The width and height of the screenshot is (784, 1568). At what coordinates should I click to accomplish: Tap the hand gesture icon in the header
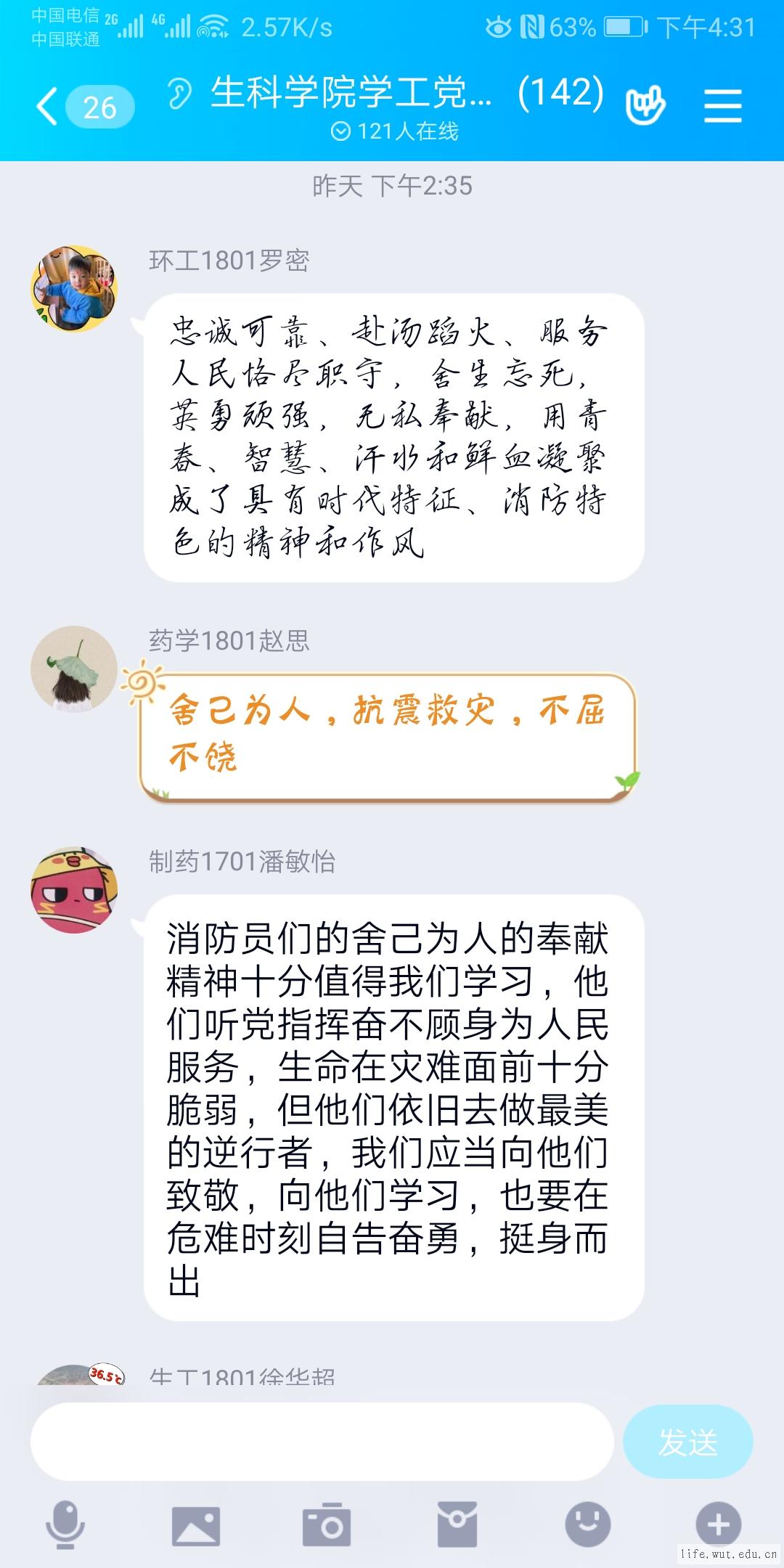[645, 107]
